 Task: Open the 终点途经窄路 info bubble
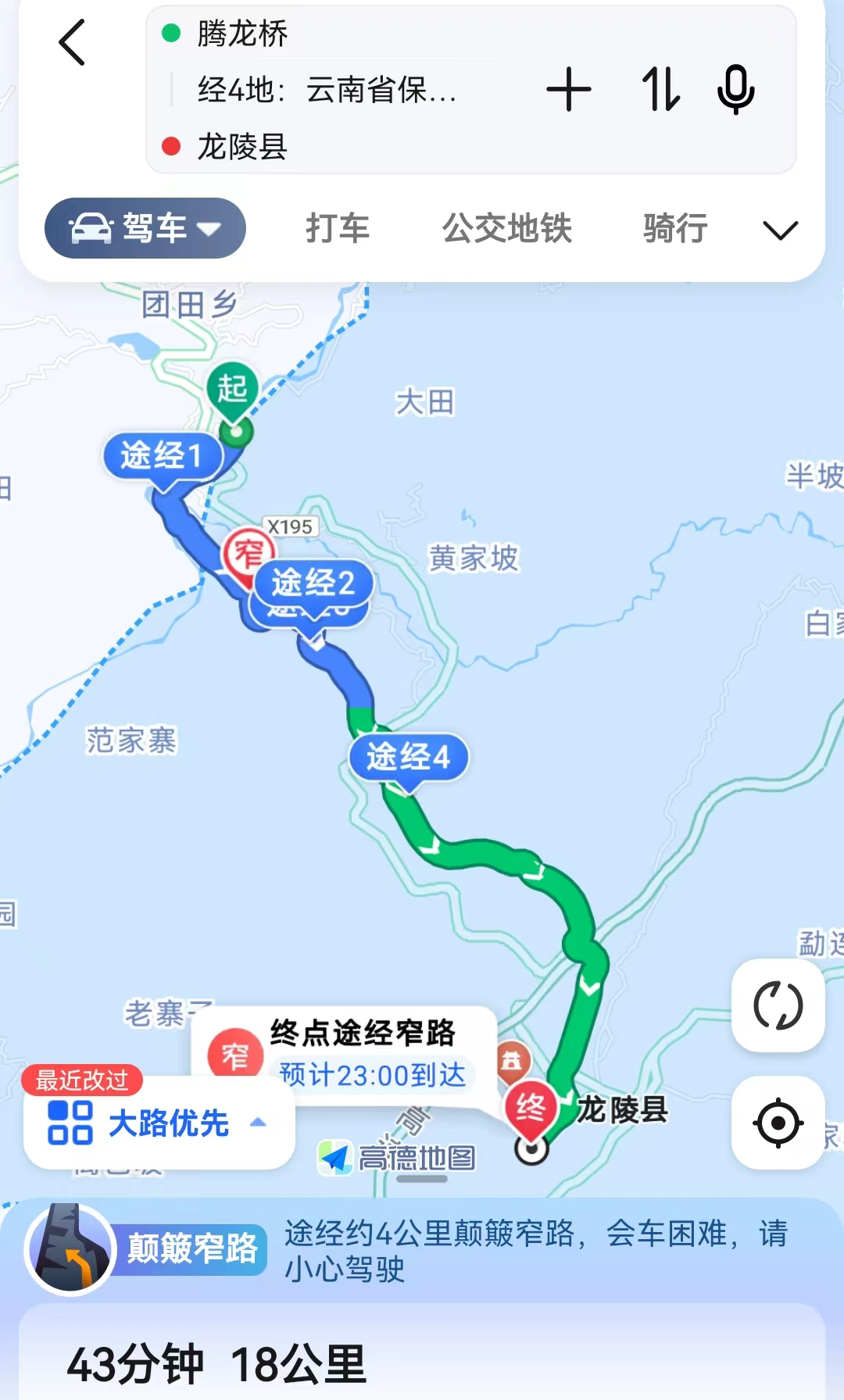coord(344,1055)
